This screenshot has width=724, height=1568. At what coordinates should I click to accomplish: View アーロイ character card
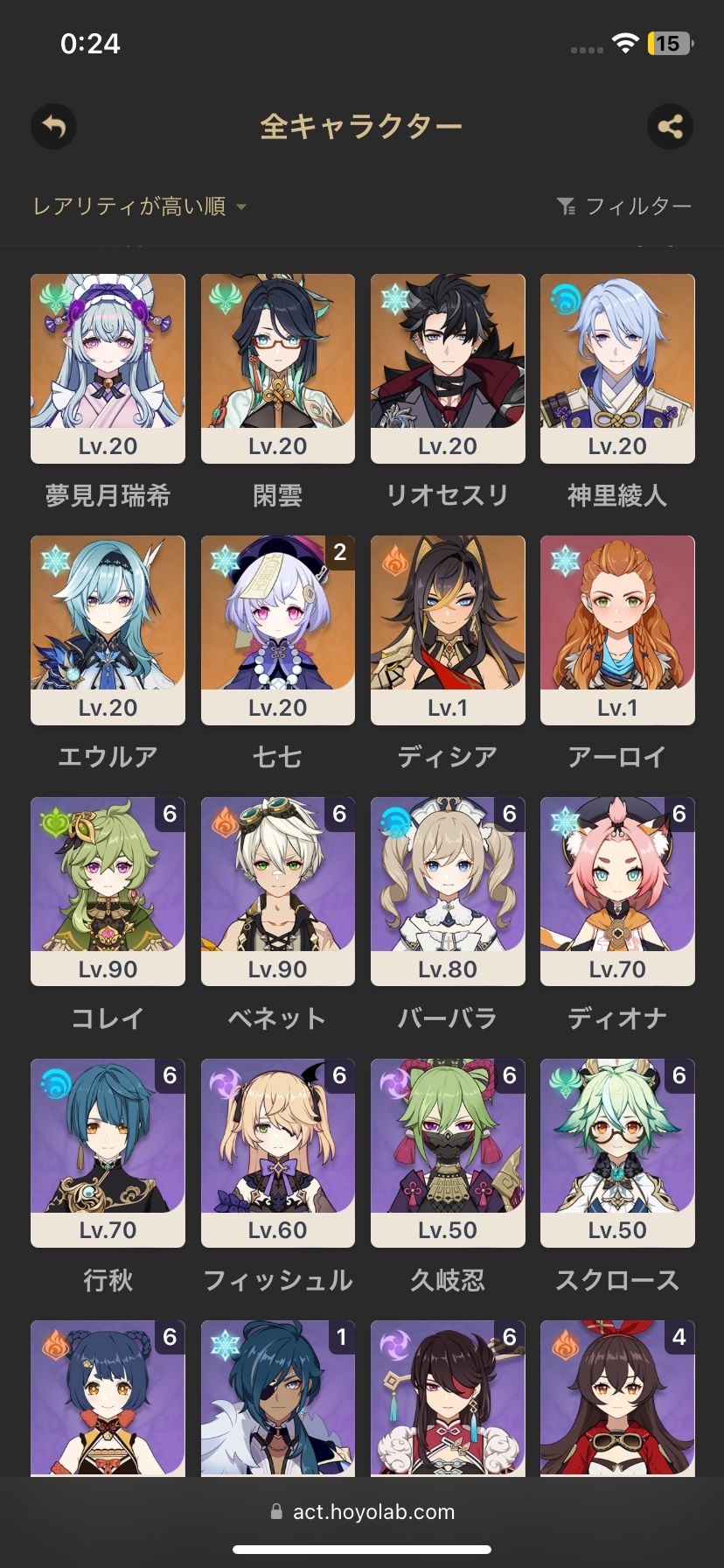tap(617, 629)
